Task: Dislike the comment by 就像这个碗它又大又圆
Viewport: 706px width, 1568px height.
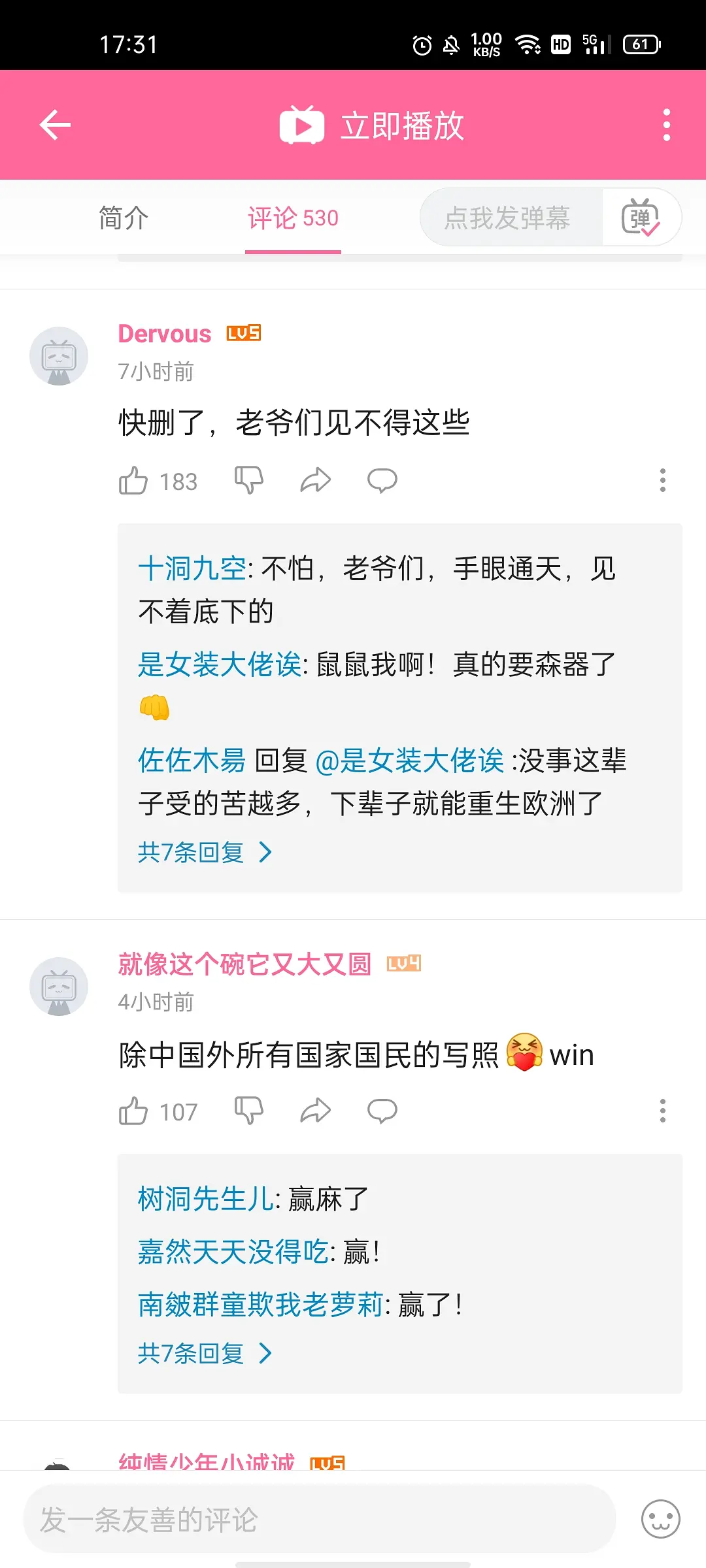Action: (249, 1111)
